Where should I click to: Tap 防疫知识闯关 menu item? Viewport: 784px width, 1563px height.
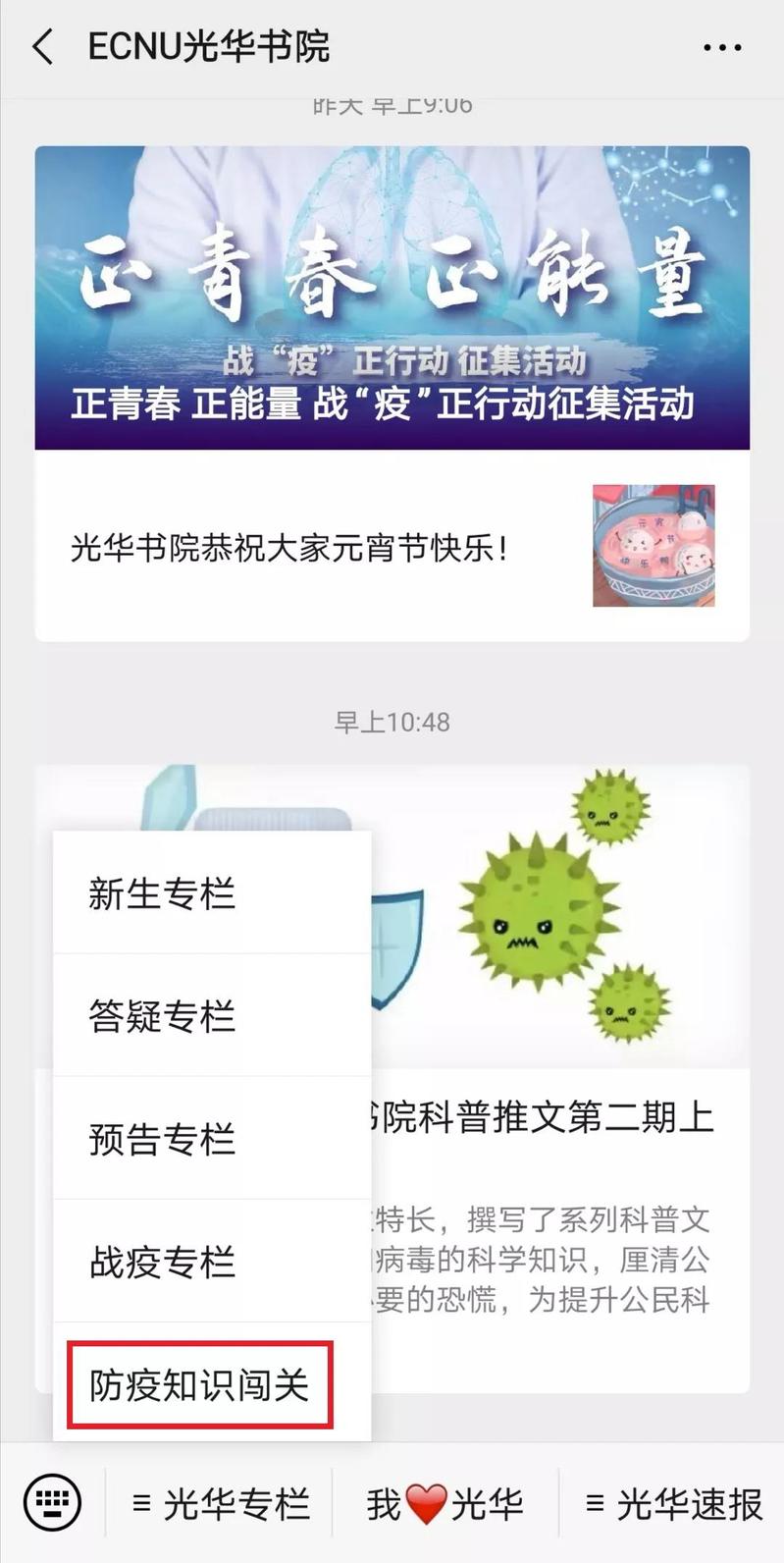[x=200, y=1384]
